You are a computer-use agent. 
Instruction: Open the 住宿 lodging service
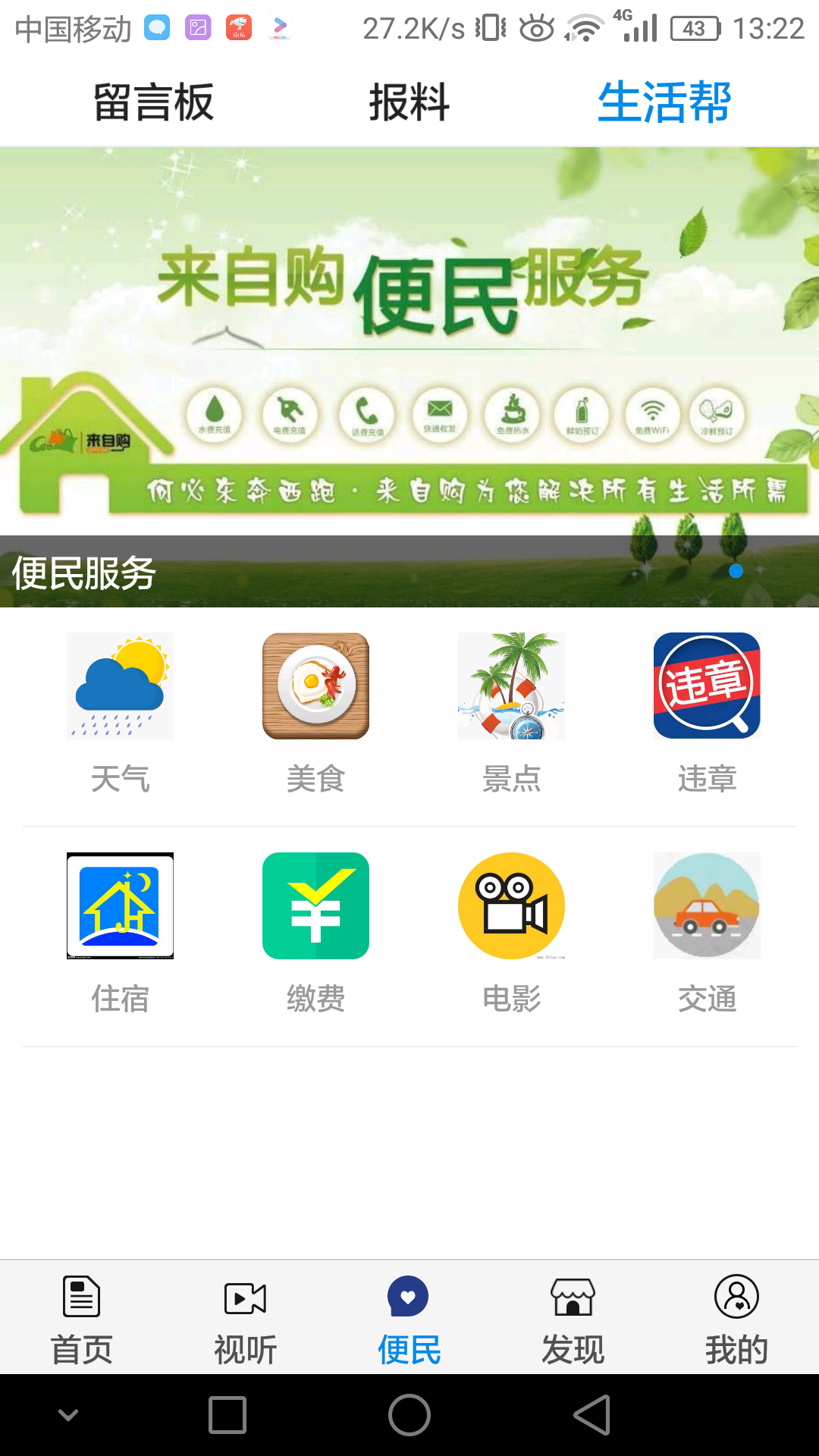(x=119, y=905)
